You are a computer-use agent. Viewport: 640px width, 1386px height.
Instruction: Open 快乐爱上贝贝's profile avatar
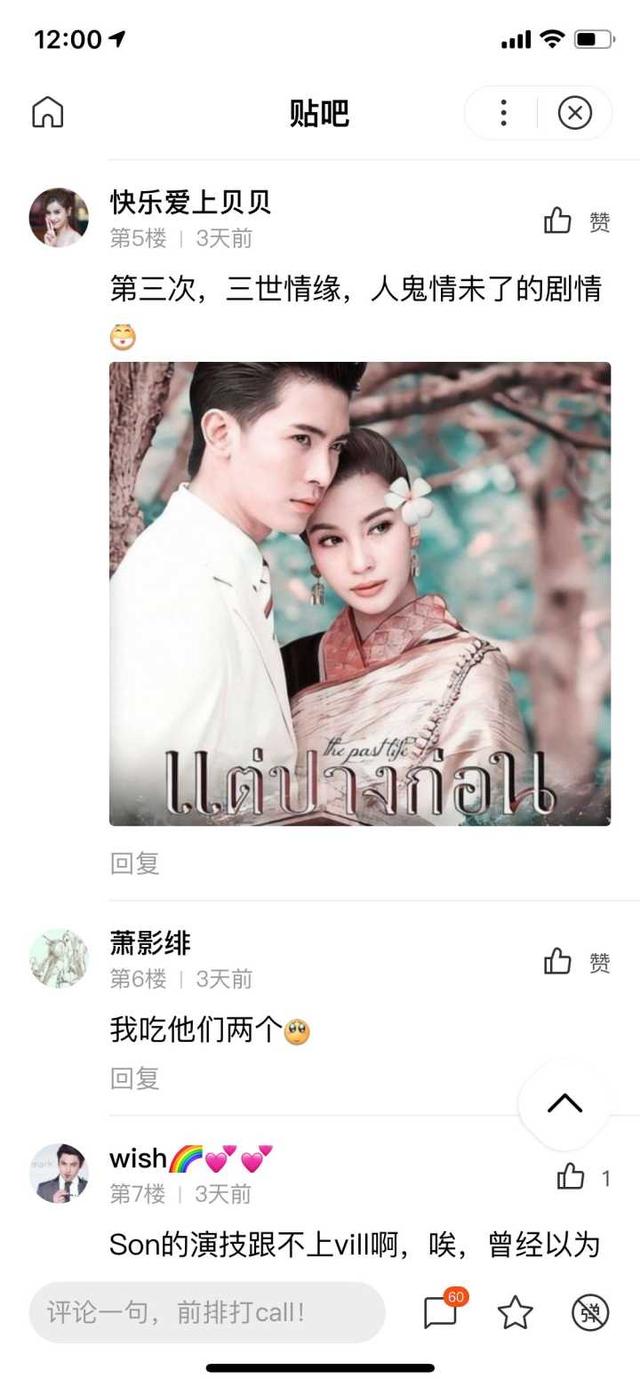(x=59, y=218)
